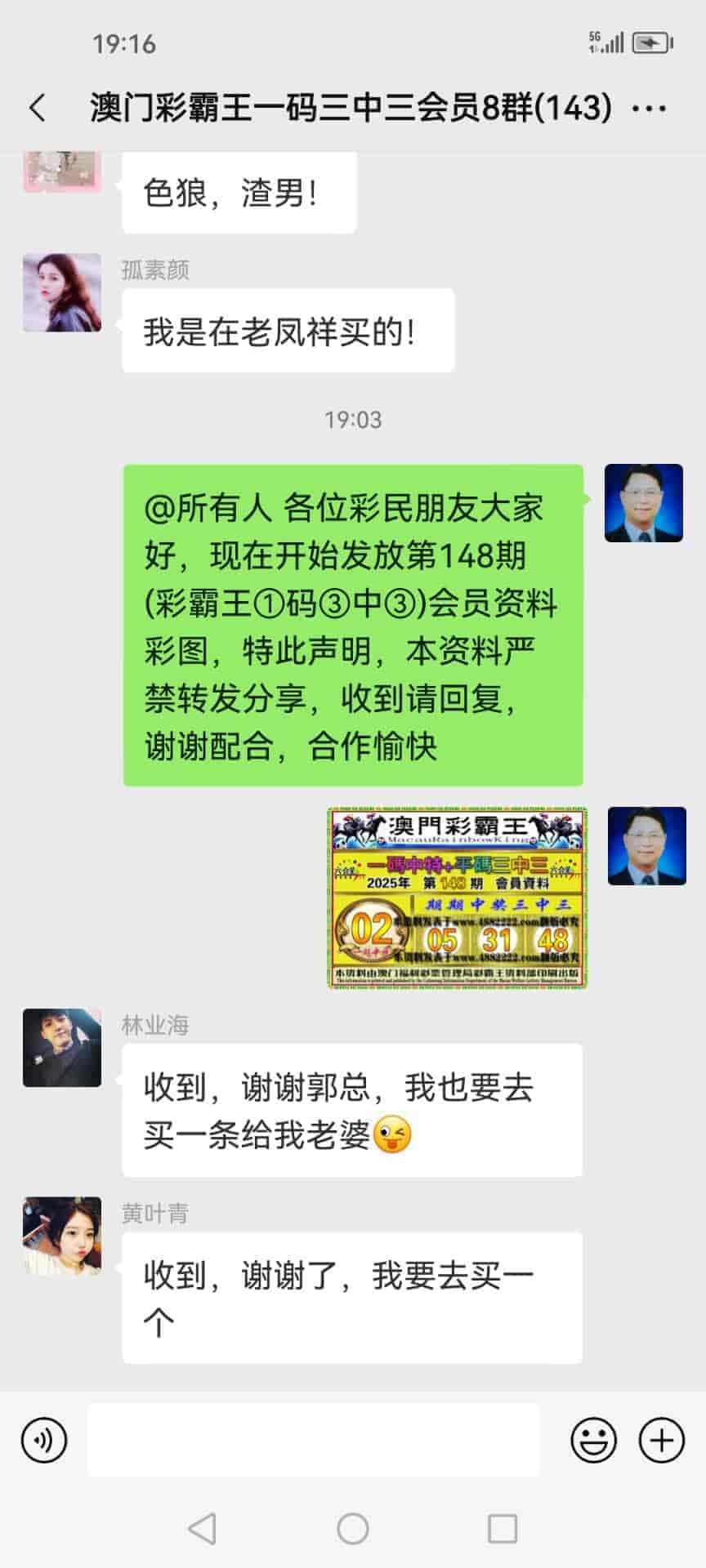The width and height of the screenshot is (706, 1568).
Task: View 黄叶青's profile avatar
Action: [62, 1236]
